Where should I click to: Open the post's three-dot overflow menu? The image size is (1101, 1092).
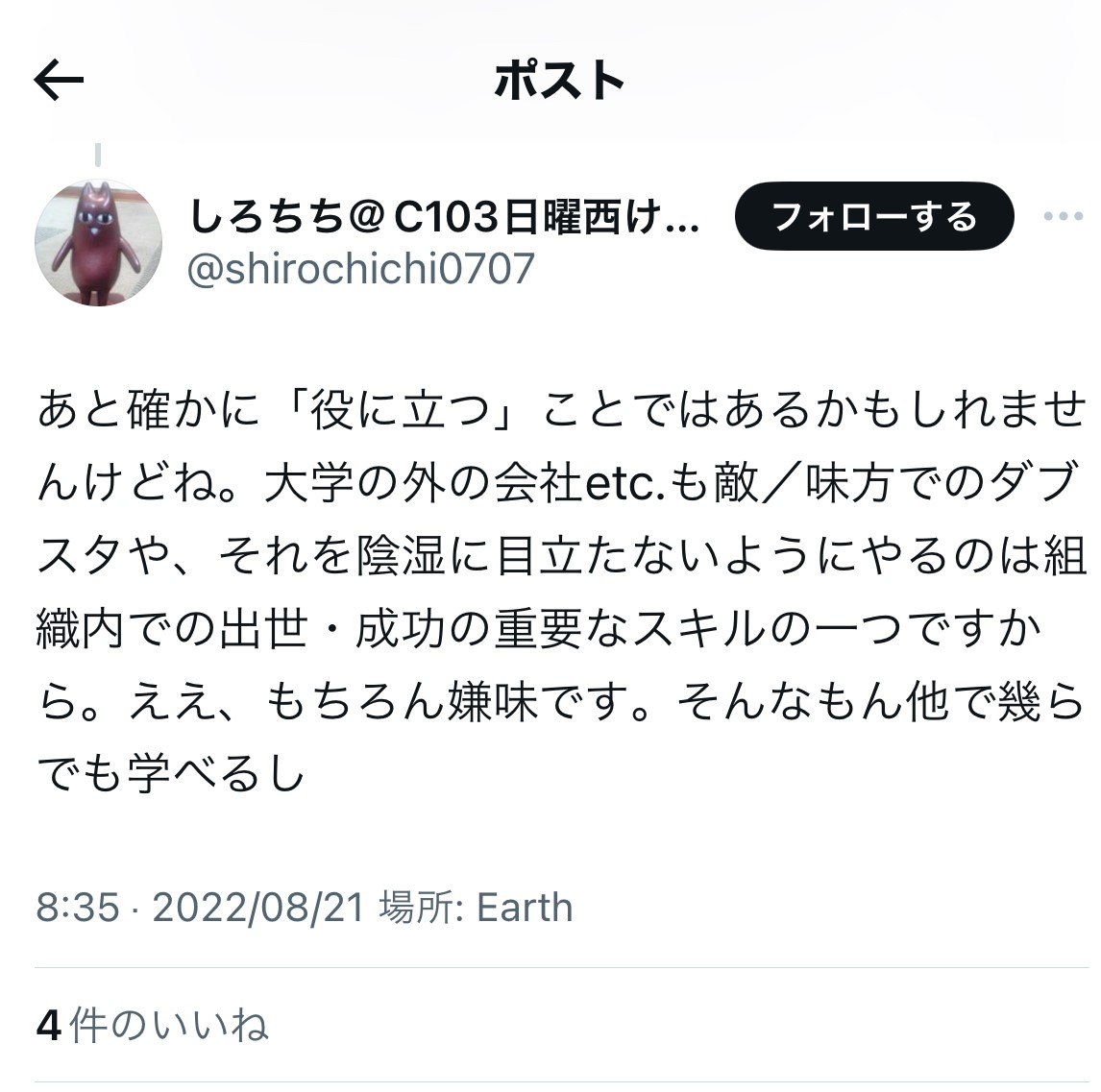click(1063, 217)
